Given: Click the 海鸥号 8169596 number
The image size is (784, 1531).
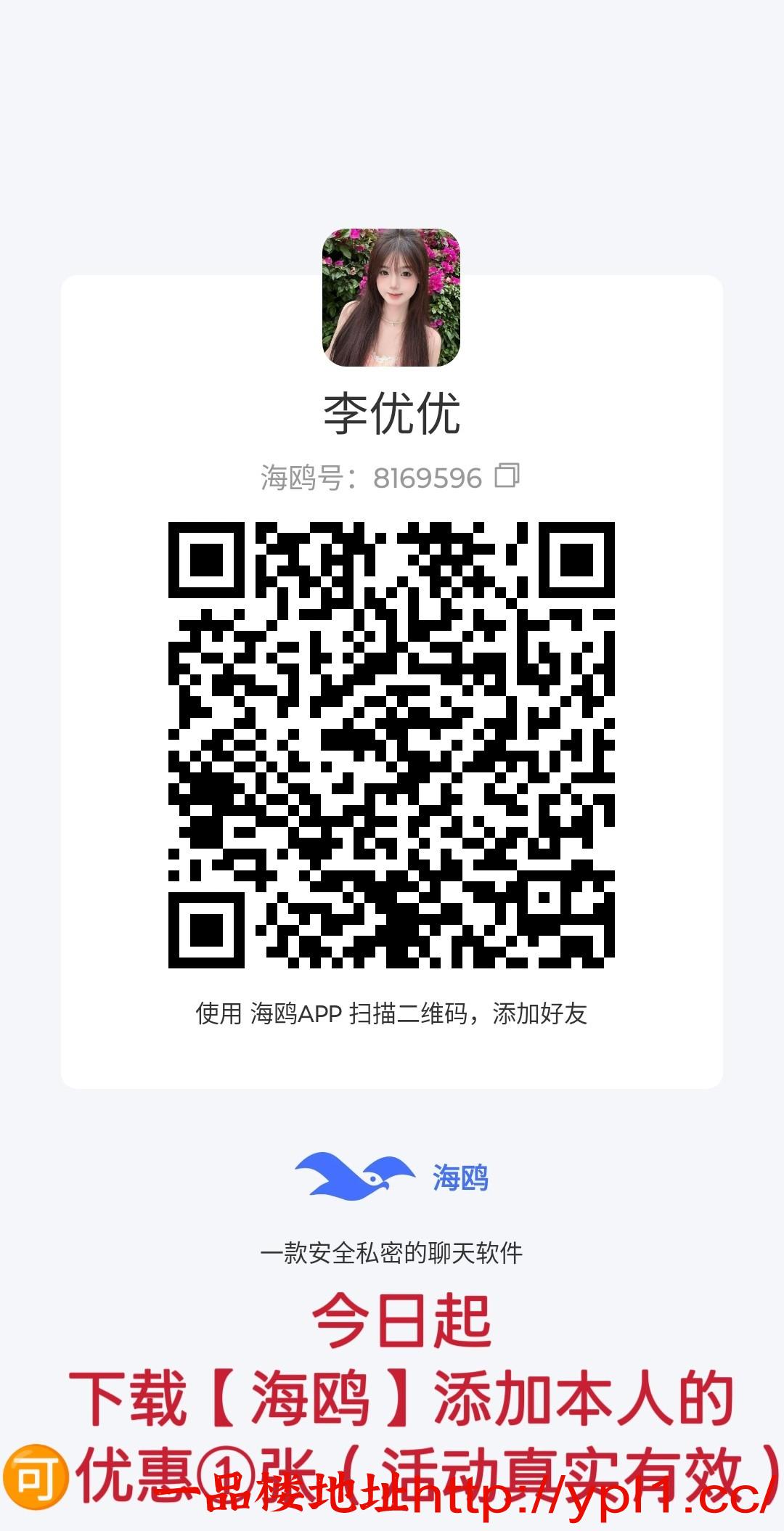Looking at the screenshot, I should [428, 475].
